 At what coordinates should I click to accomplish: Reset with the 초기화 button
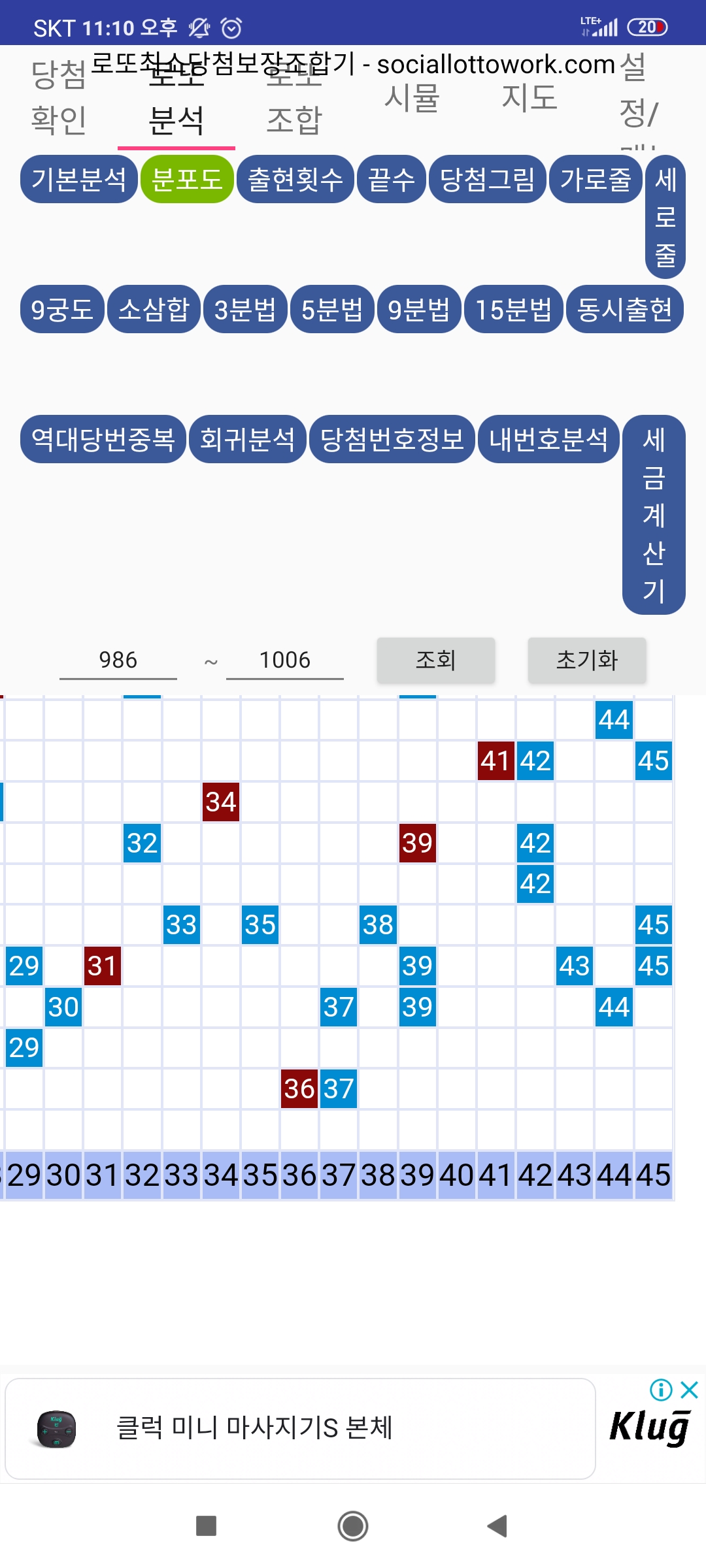[587, 660]
